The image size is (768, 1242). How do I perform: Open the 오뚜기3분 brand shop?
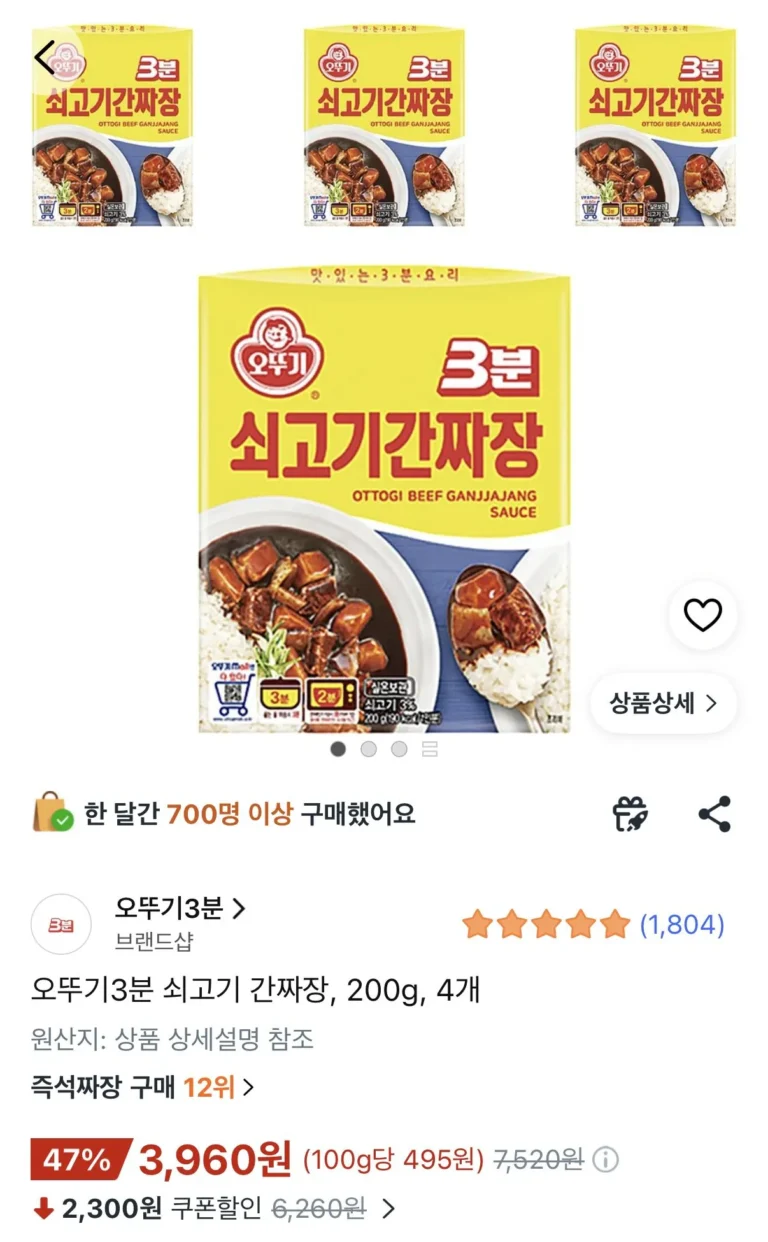tap(180, 909)
